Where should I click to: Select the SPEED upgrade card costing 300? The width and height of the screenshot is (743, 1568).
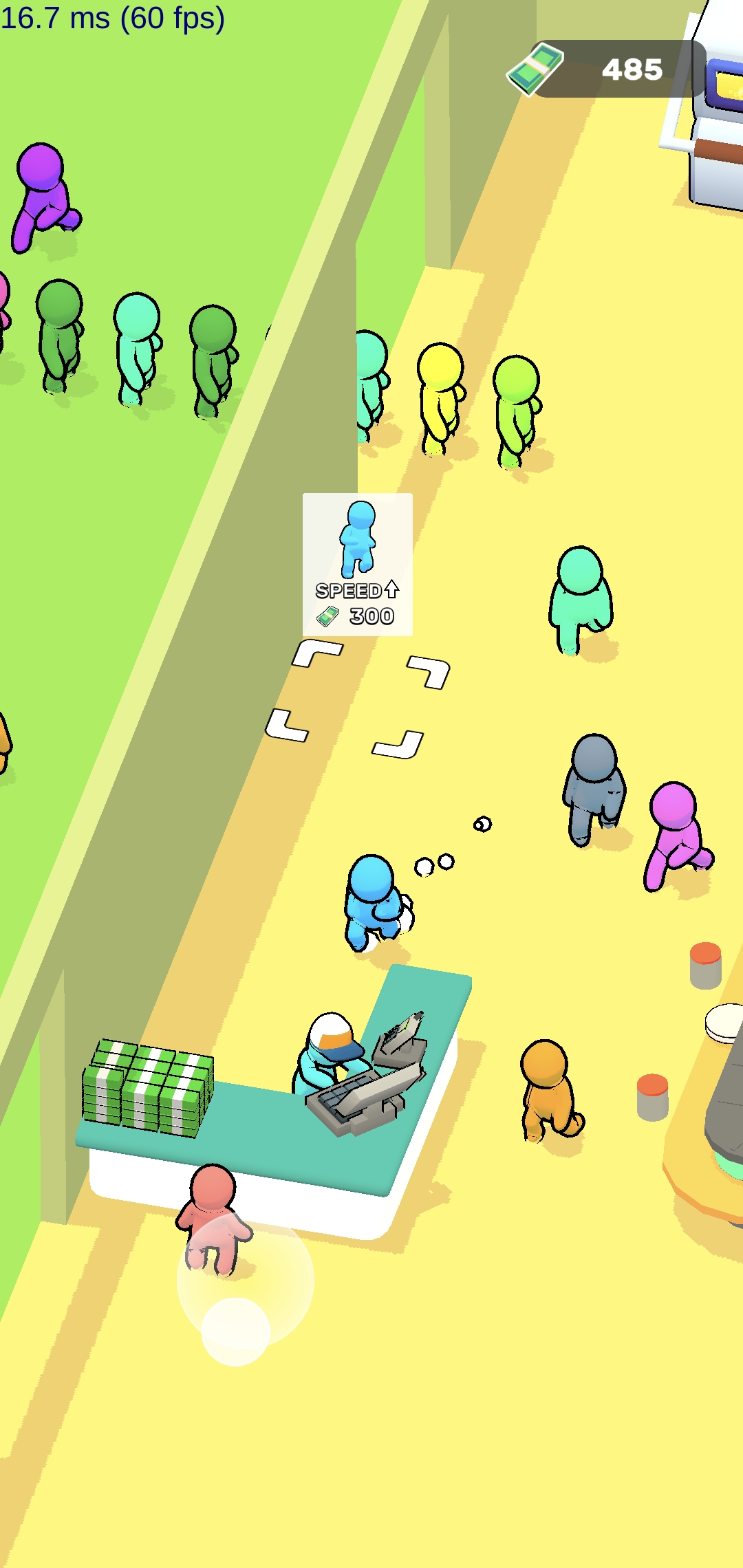(358, 564)
